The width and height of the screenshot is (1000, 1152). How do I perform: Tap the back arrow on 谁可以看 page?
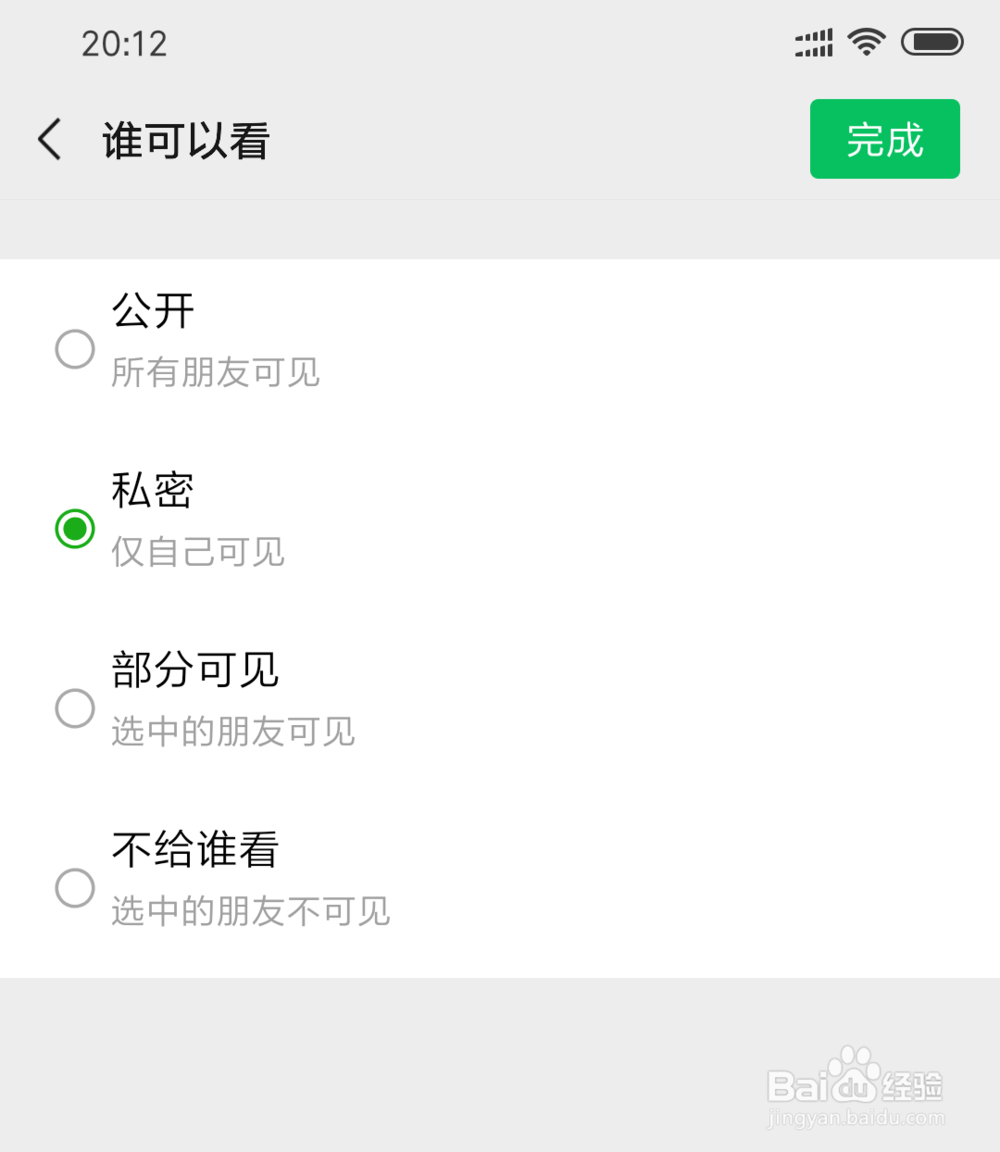[50, 139]
